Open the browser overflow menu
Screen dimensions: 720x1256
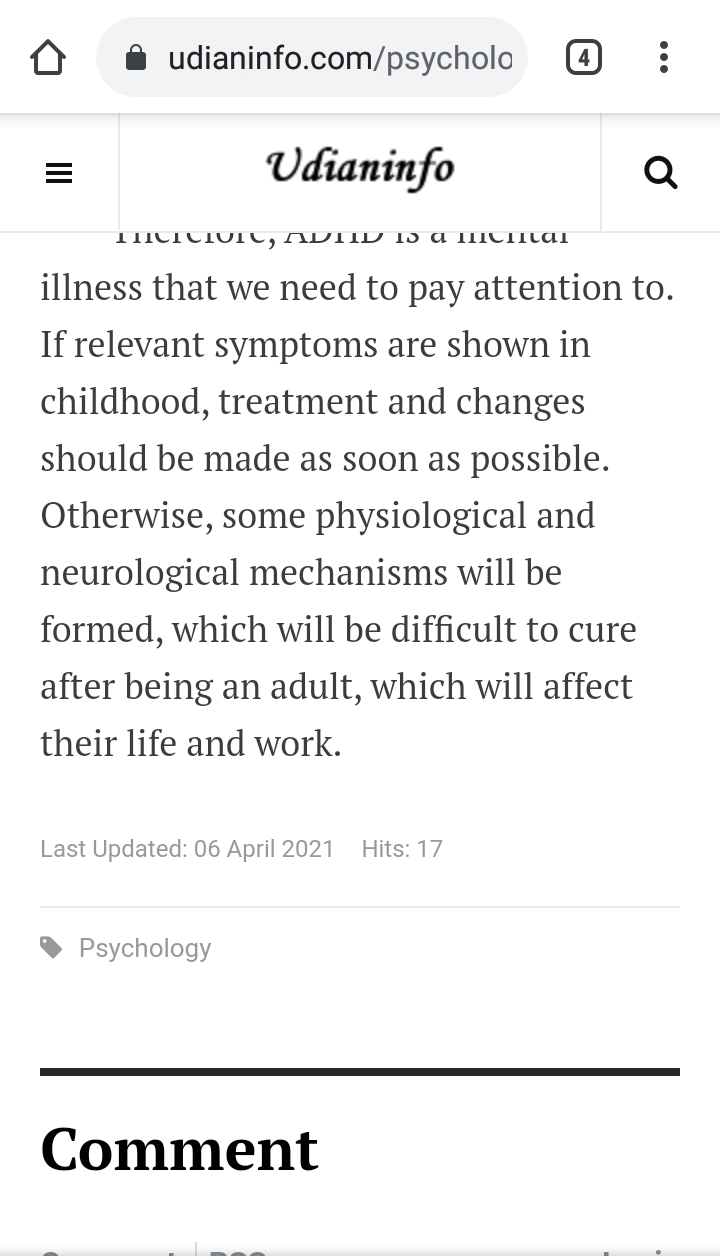point(663,58)
